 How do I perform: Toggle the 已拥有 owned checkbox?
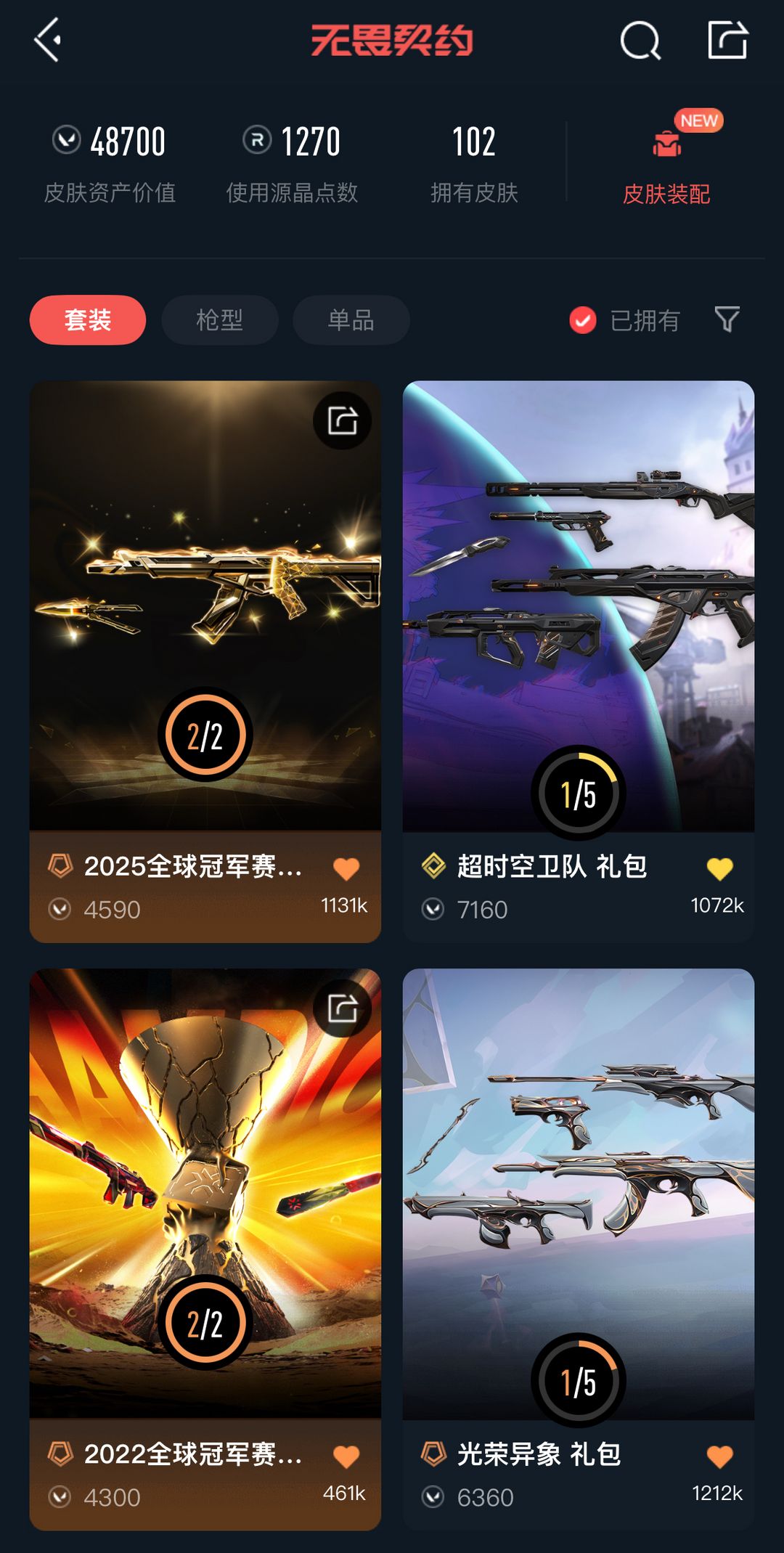click(583, 320)
